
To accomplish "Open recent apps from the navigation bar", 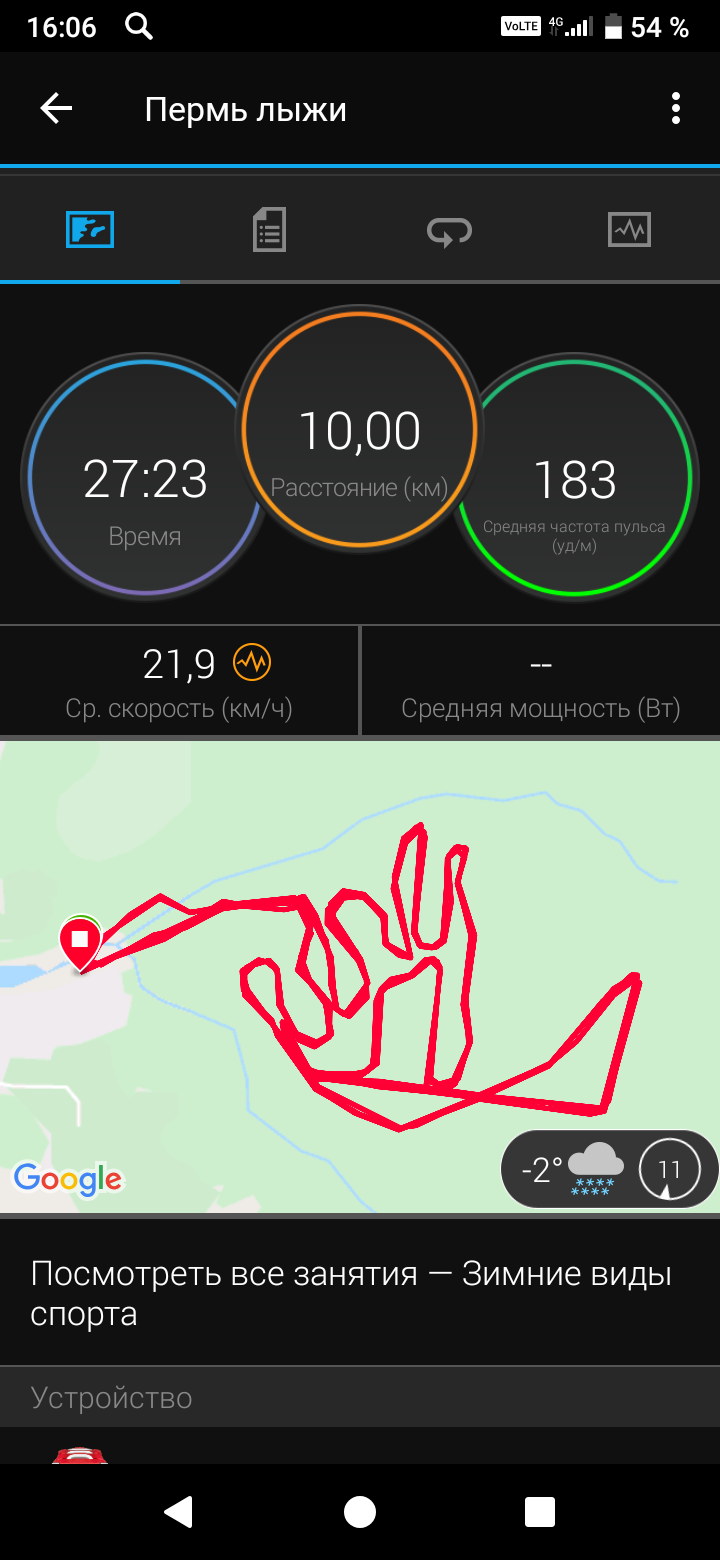I will click(540, 1512).
